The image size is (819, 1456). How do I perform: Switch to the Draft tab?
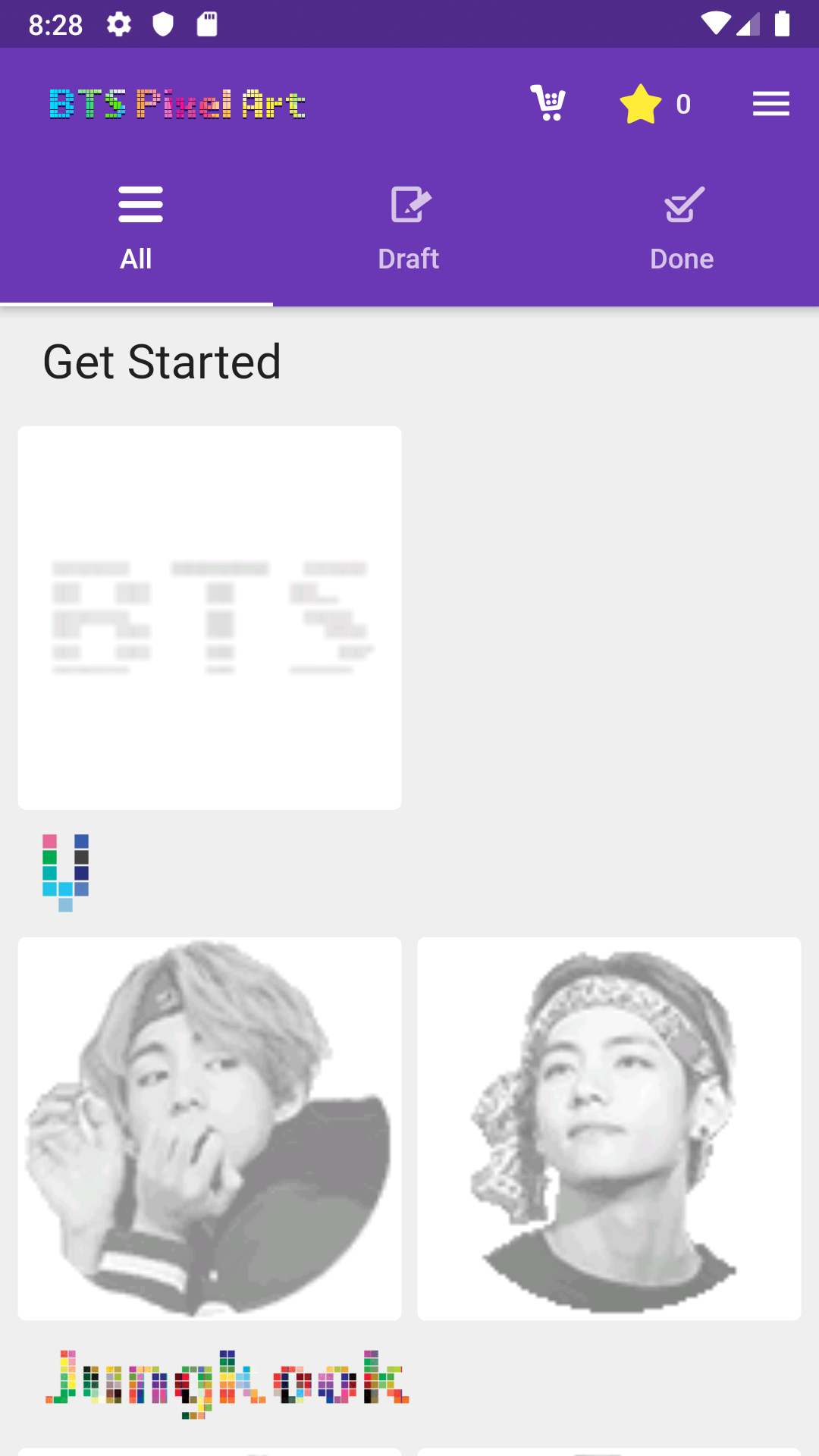tap(409, 227)
